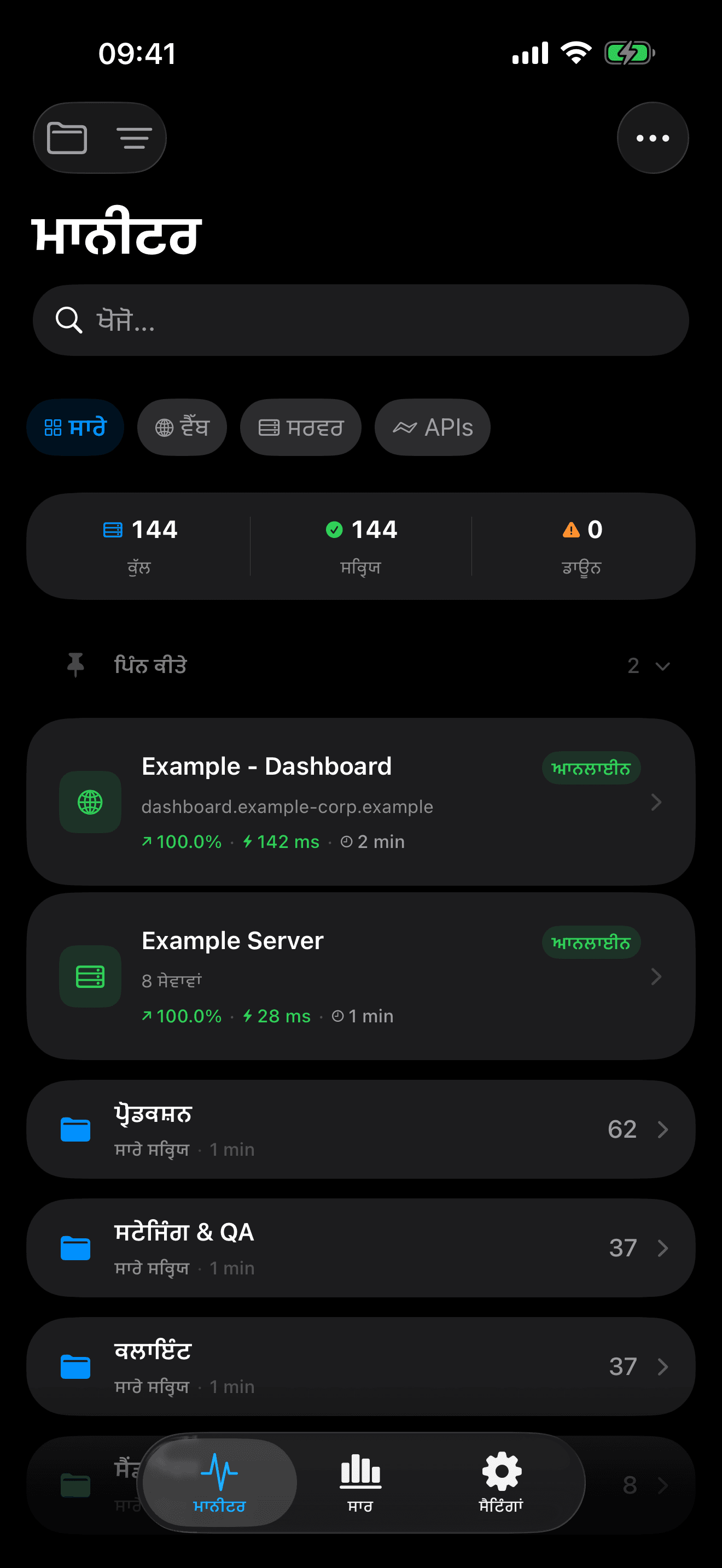Open the ਪ੍ਰੋਡਕਸ਼ਨ folder

[360, 1130]
